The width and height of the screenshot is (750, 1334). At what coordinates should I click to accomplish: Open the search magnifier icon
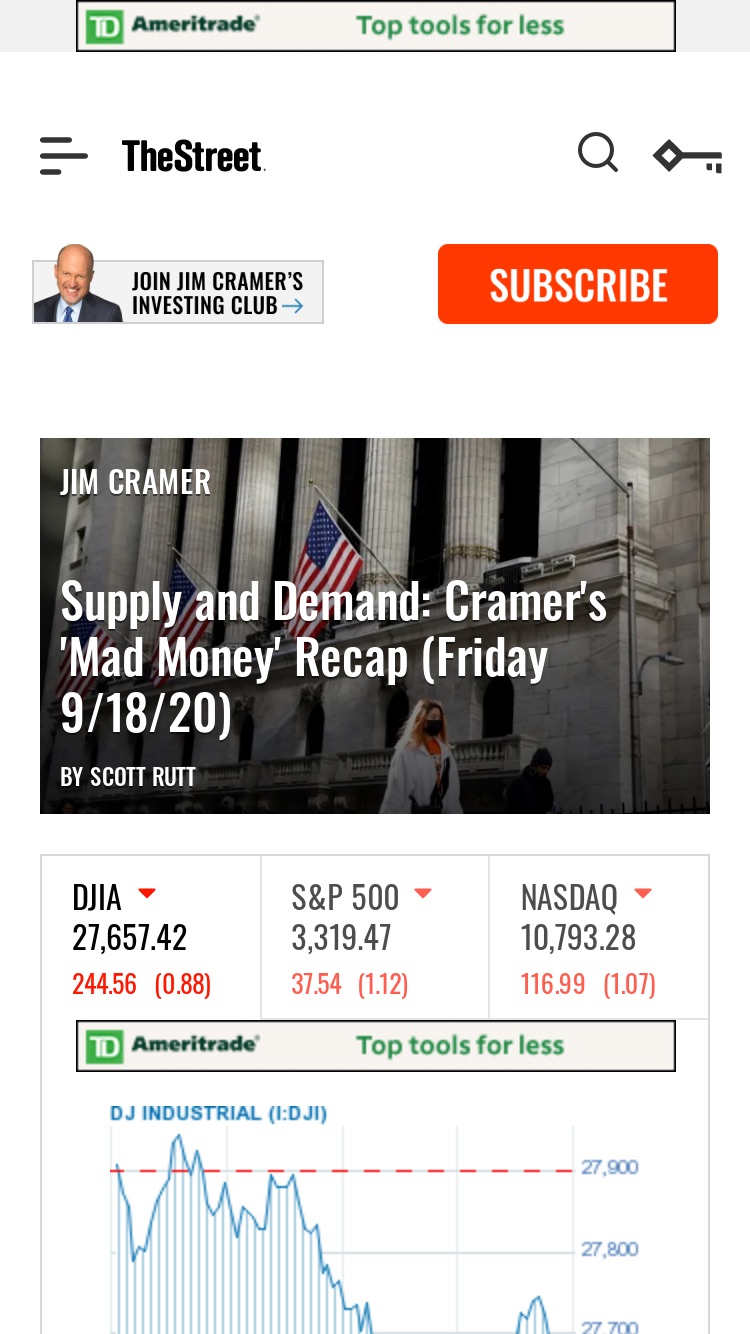598,154
